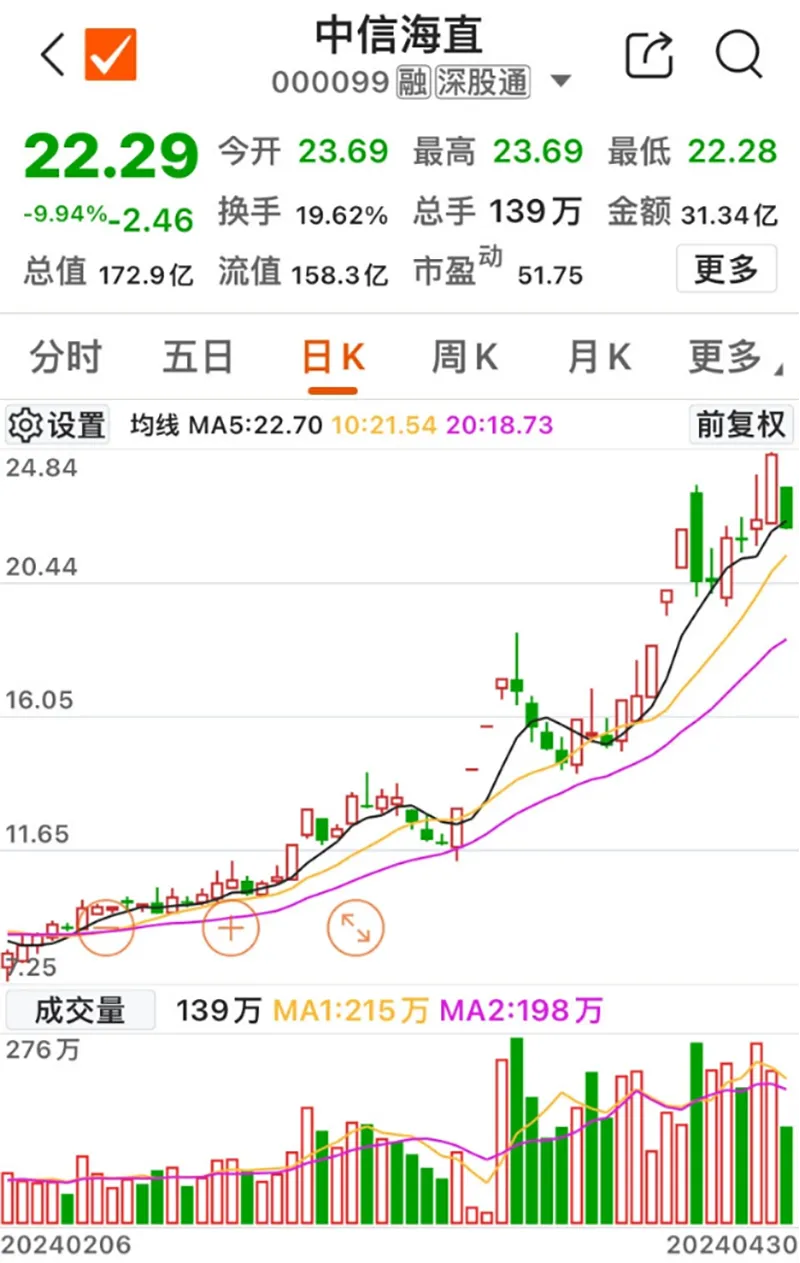The width and height of the screenshot is (800, 1263).
Task: Expand the chart to fullscreen
Action: pos(355,927)
